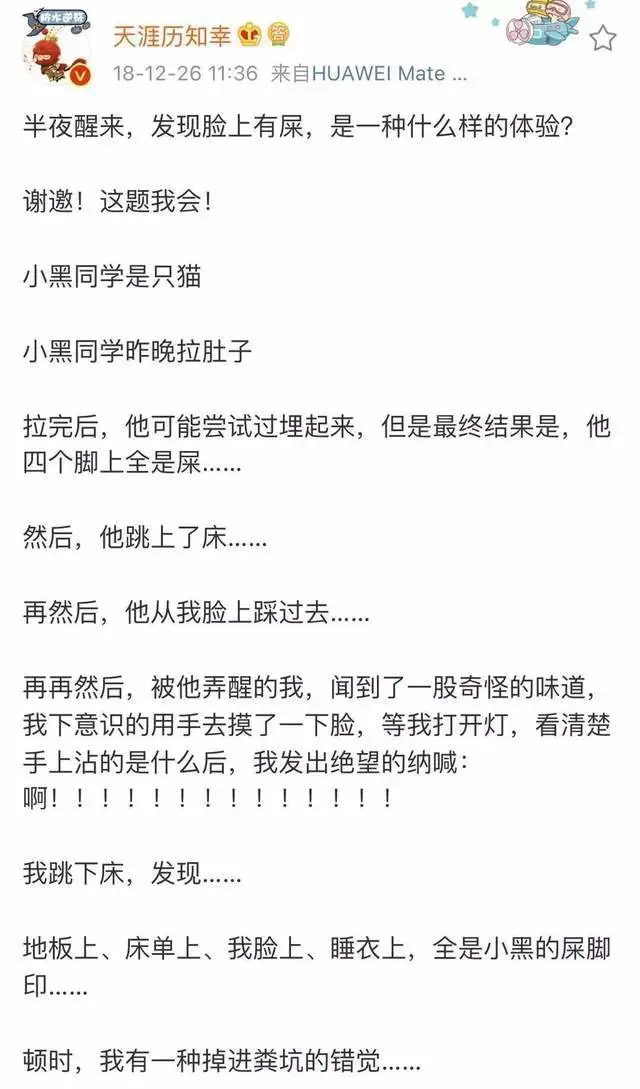Favorite this post with the star icon
The image size is (640, 1089).
(602, 38)
